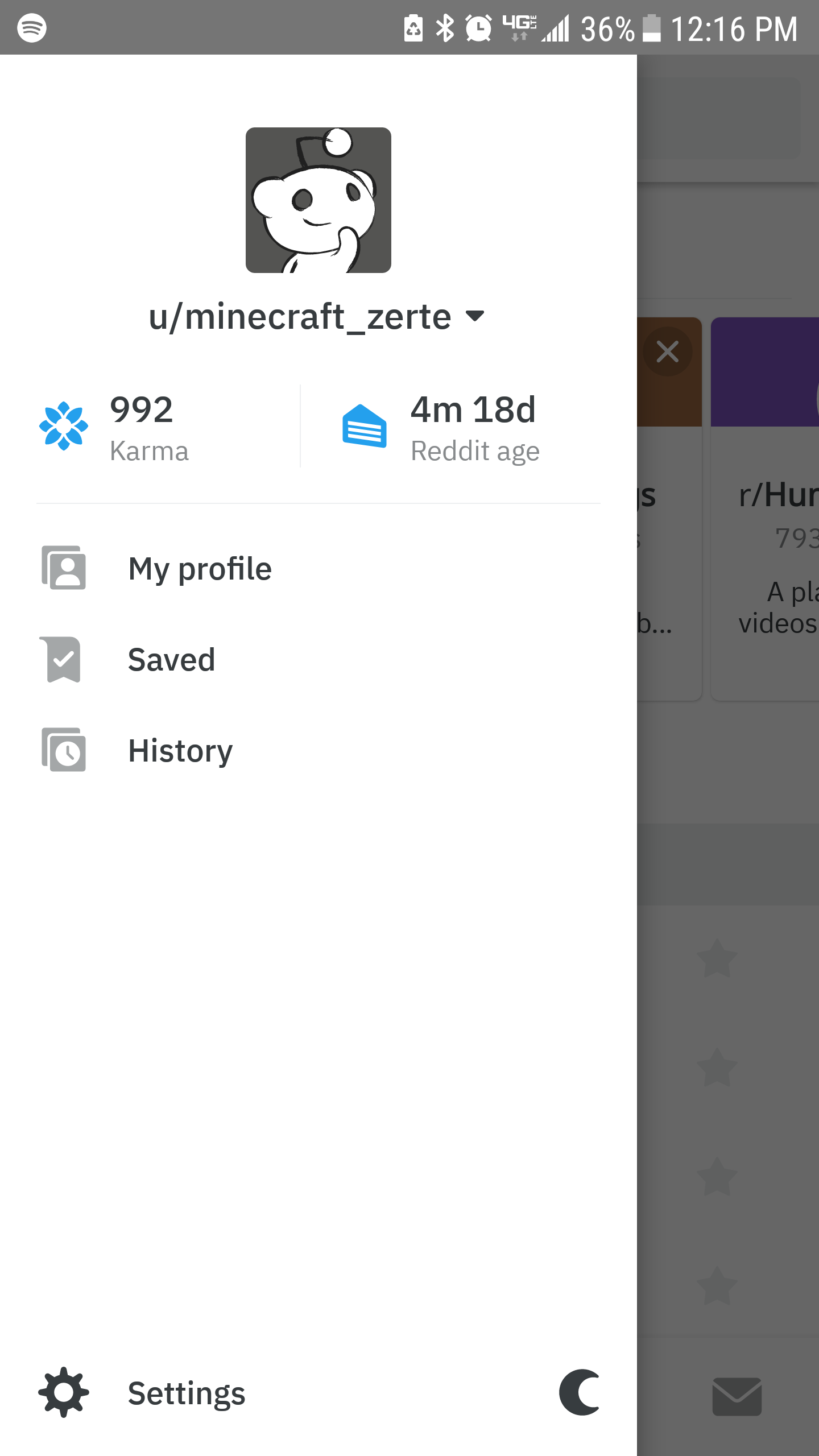Tap the Reddit avatar image

point(318,201)
